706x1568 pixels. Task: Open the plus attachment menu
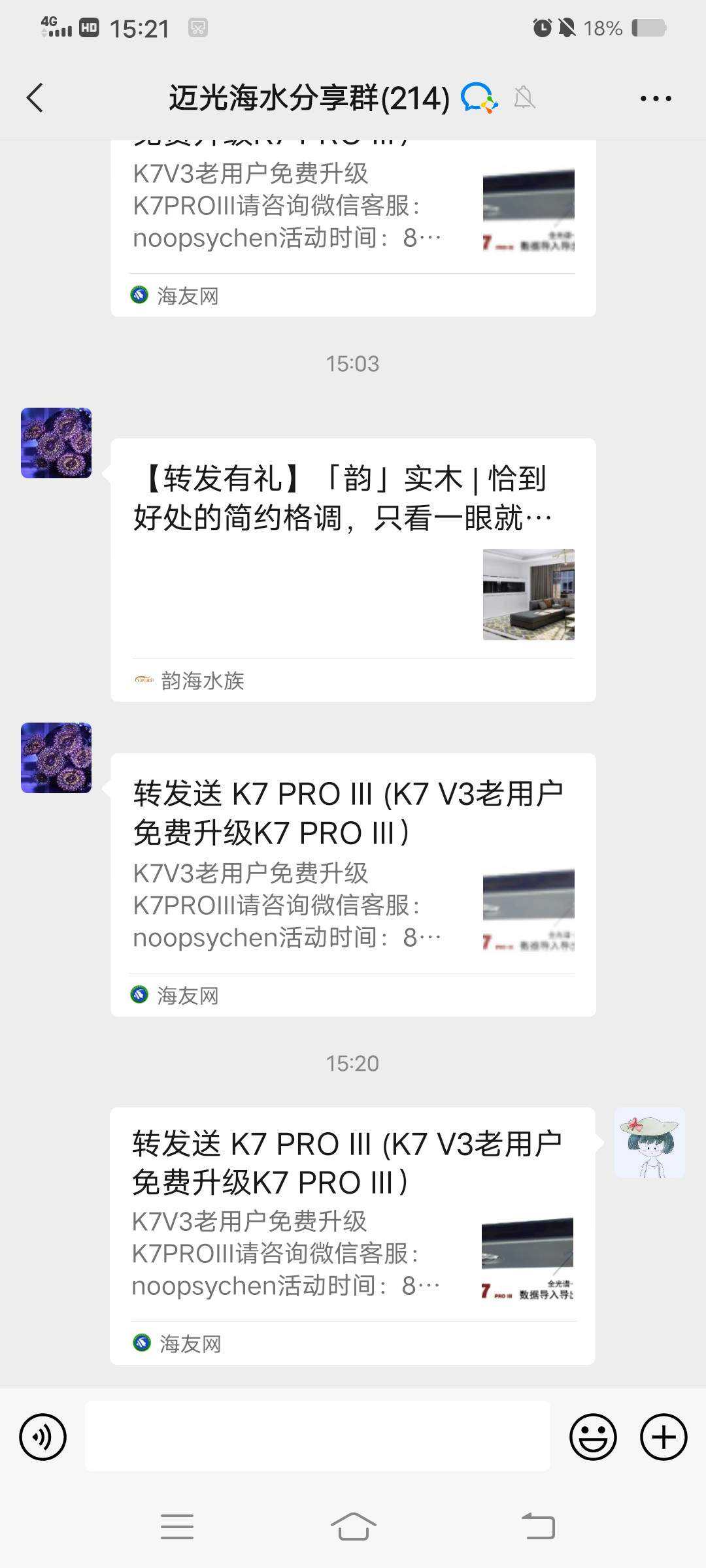(x=663, y=1437)
